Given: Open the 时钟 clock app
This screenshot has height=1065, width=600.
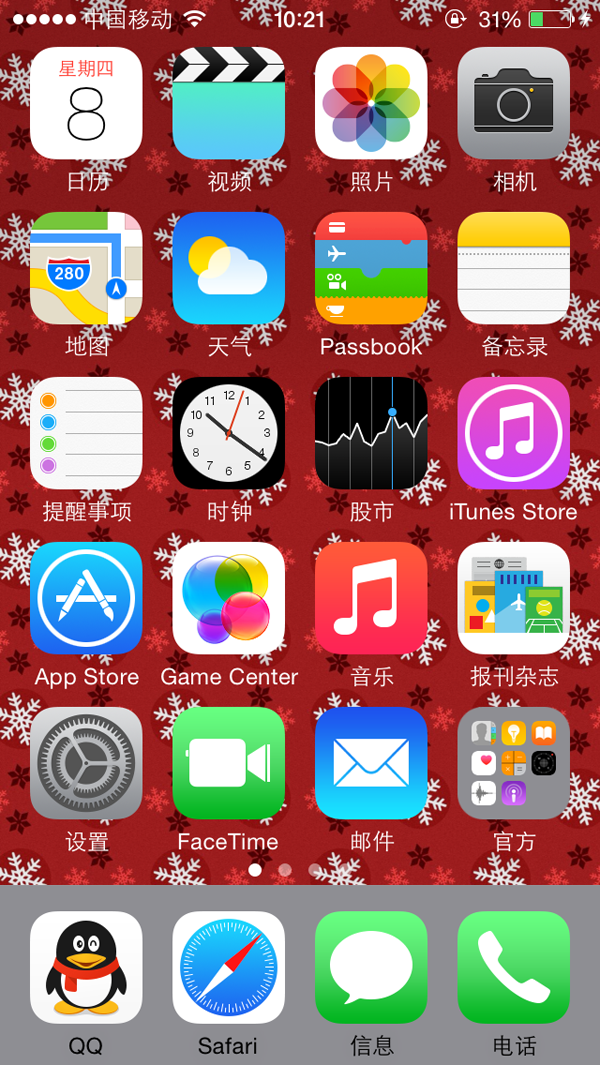Looking at the screenshot, I should pos(229,433).
